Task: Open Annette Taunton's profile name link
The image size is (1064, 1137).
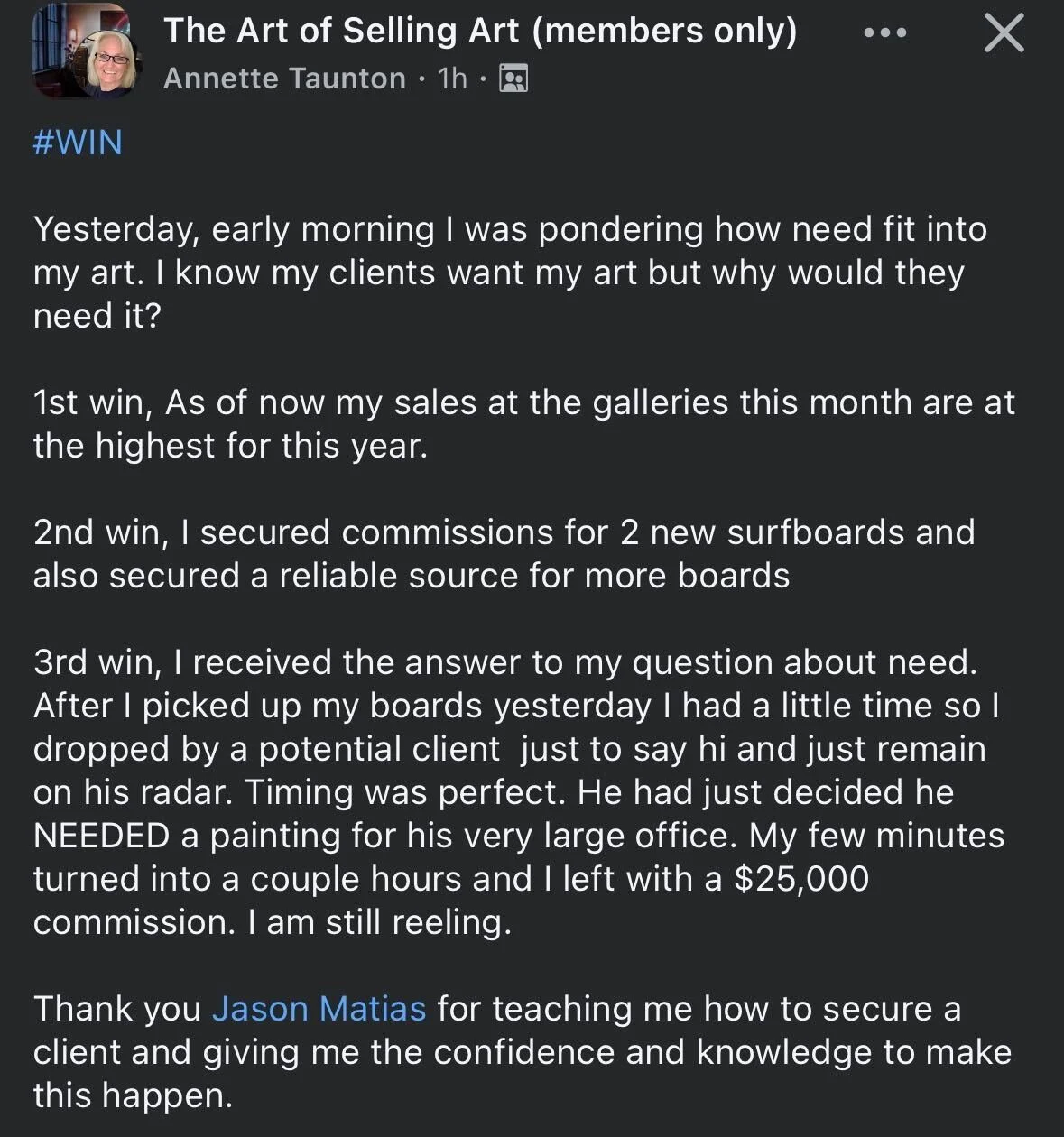Action: pos(284,79)
